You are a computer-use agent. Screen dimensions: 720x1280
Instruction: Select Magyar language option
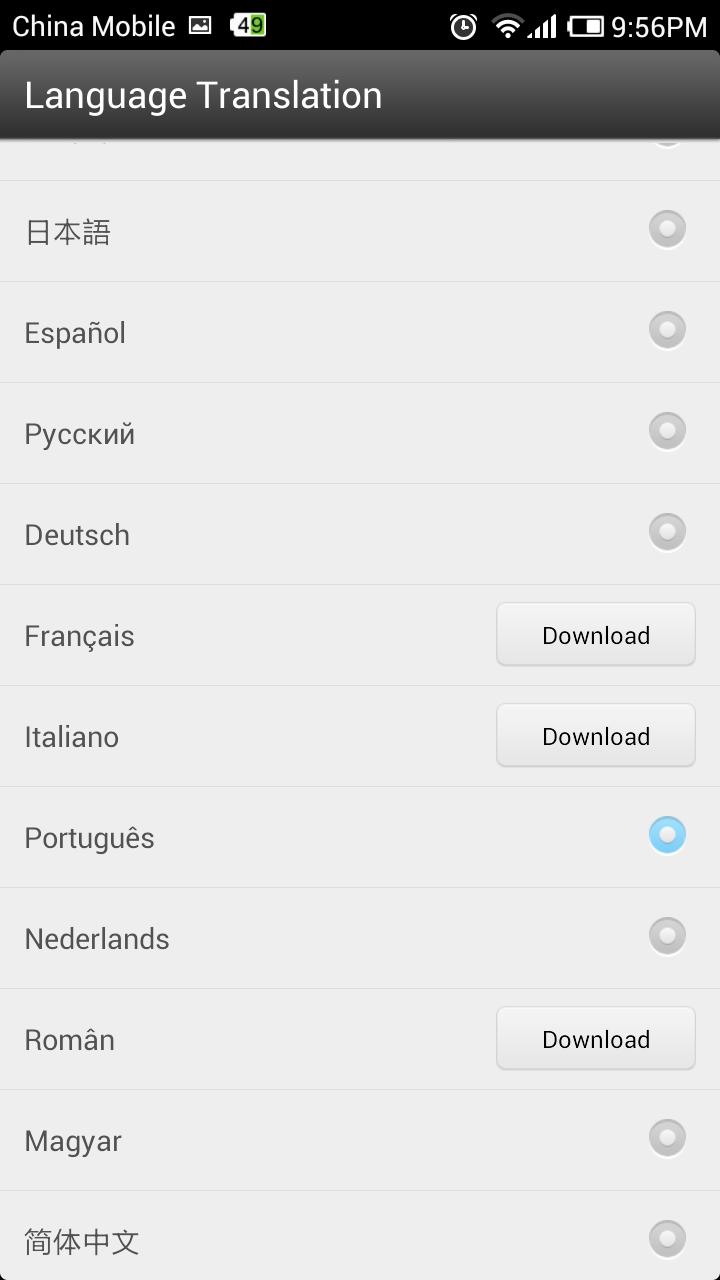(x=667, y=1139)
